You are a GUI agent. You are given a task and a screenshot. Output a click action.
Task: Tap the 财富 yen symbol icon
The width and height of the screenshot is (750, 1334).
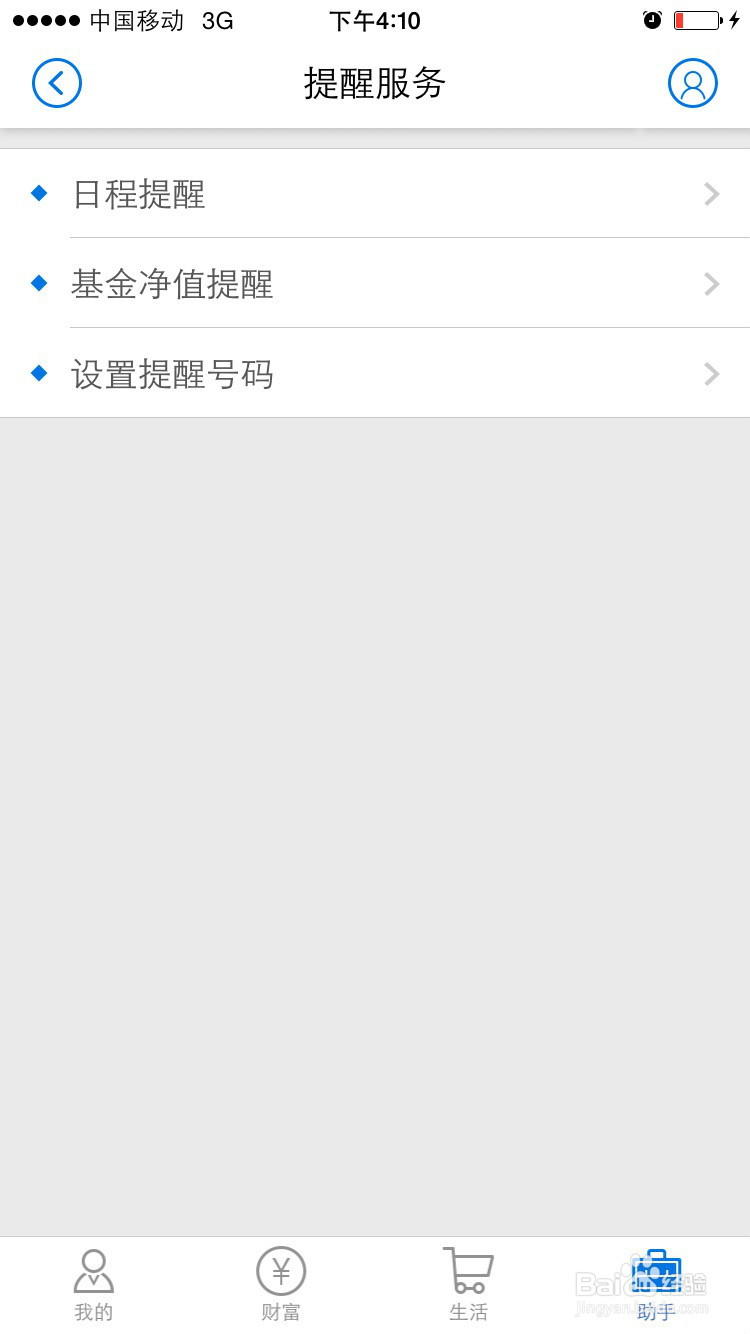click(280, 1270)
